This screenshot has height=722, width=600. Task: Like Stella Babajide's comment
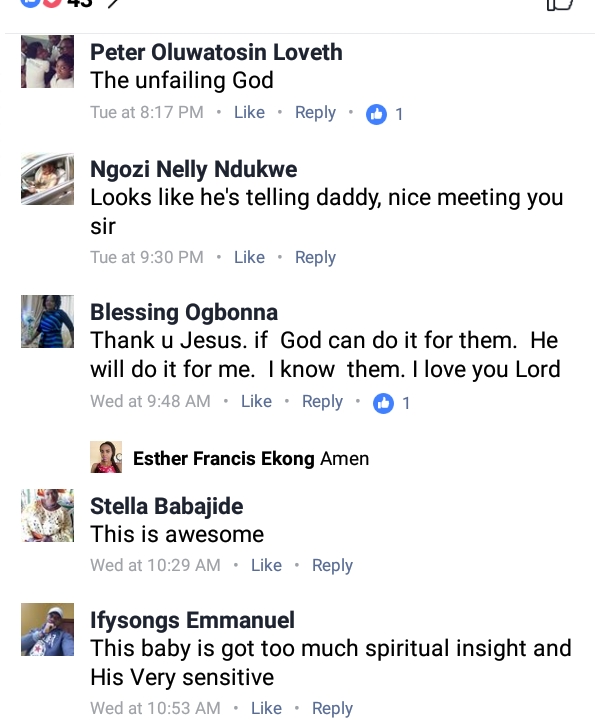[266, 565]
